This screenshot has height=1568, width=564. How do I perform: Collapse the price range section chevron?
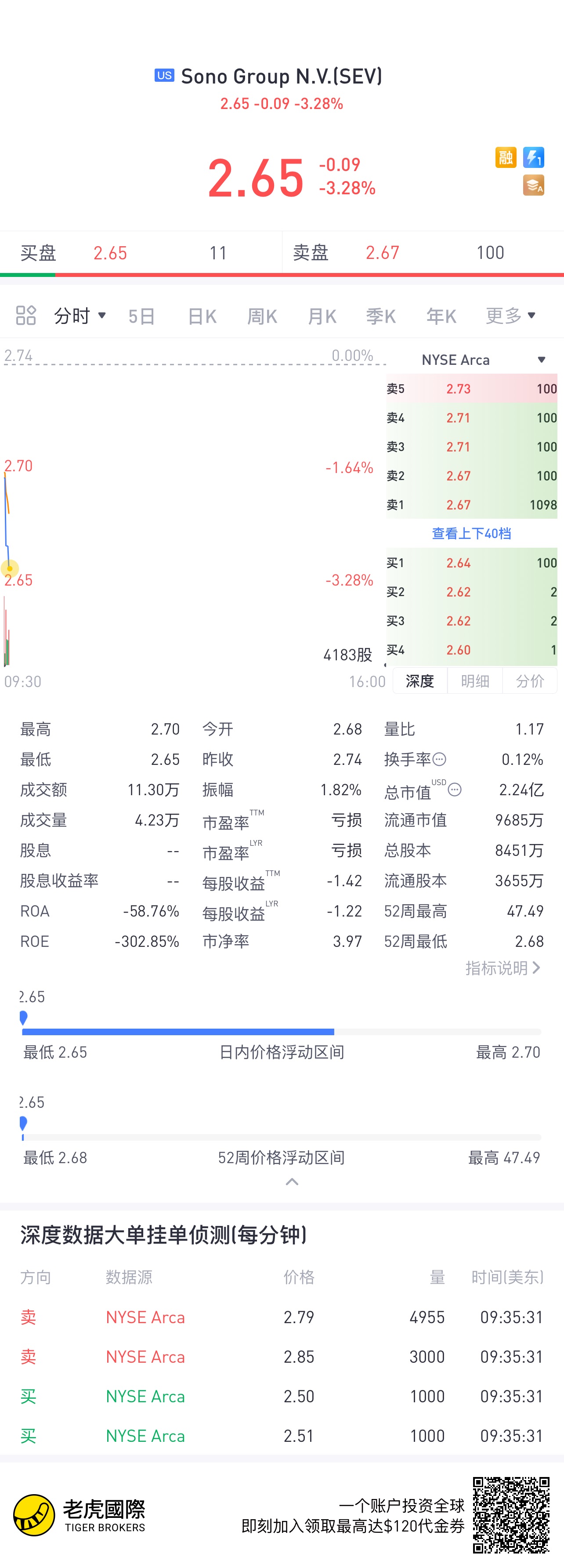292,1182
